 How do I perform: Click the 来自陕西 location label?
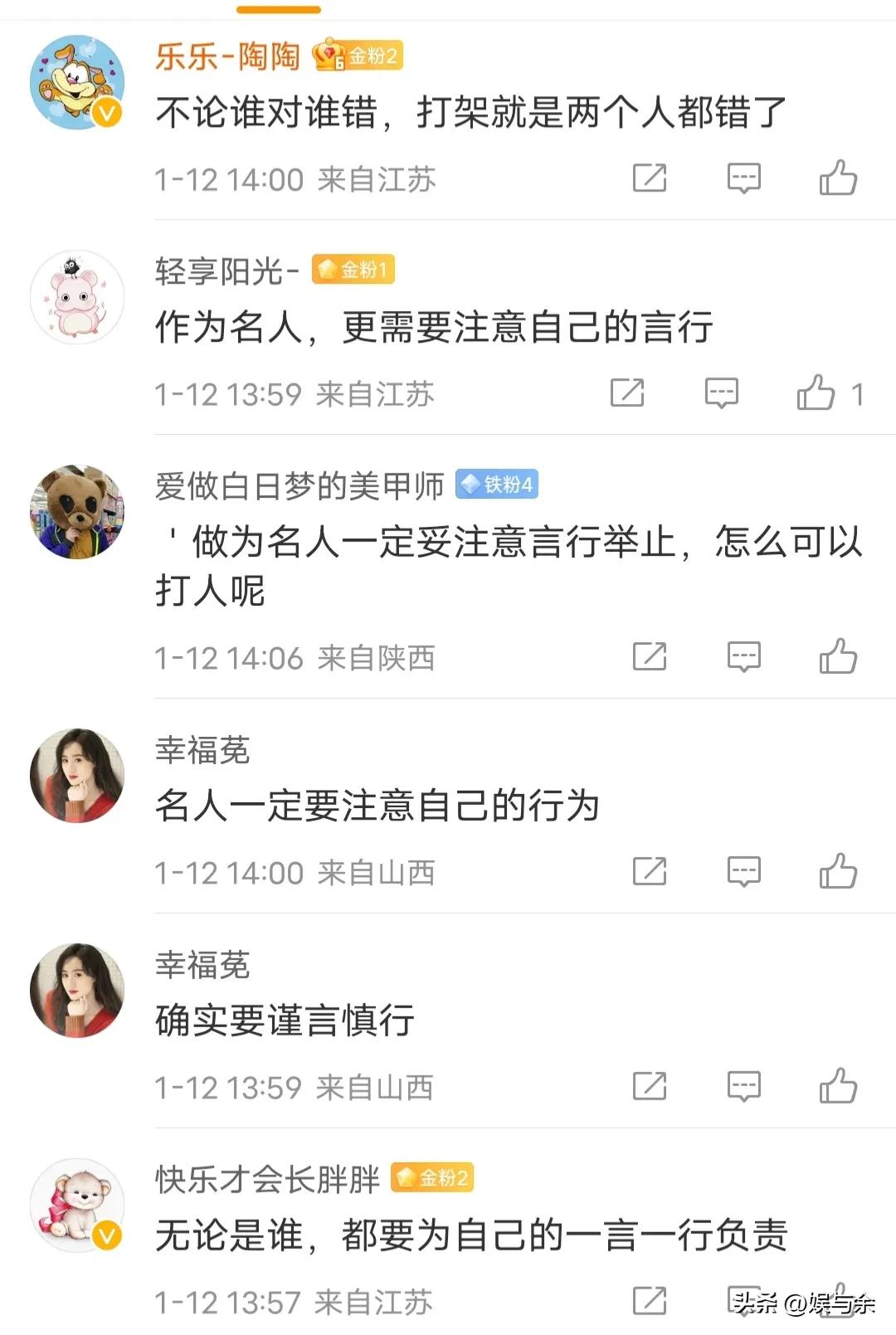(x=375, y=656)
